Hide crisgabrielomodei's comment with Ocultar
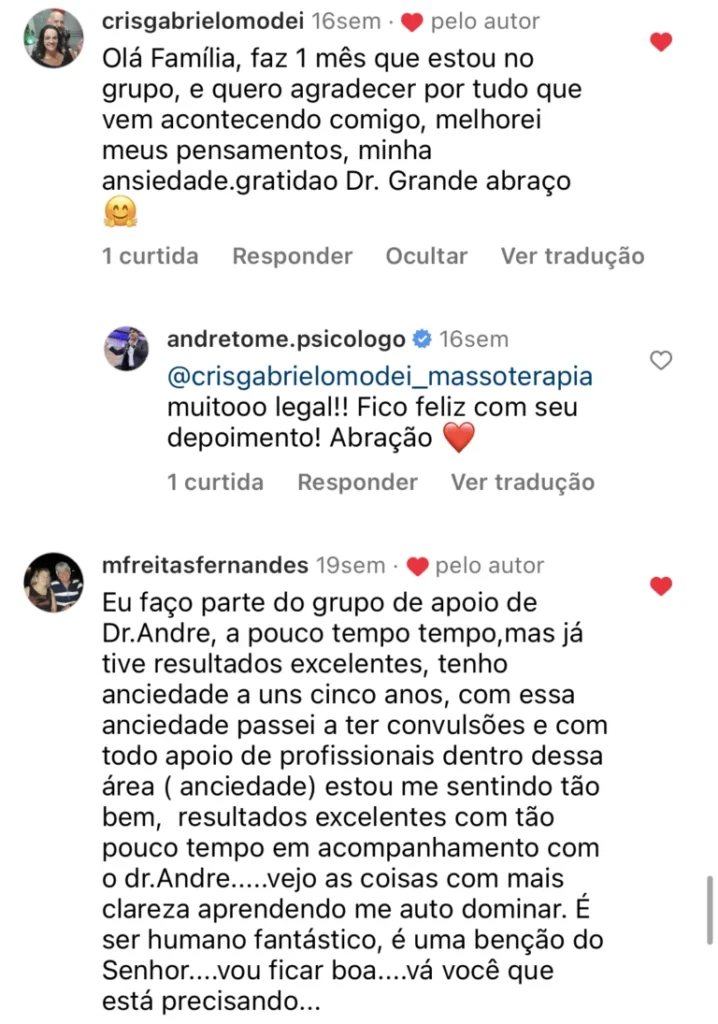 tap(426, 256)
